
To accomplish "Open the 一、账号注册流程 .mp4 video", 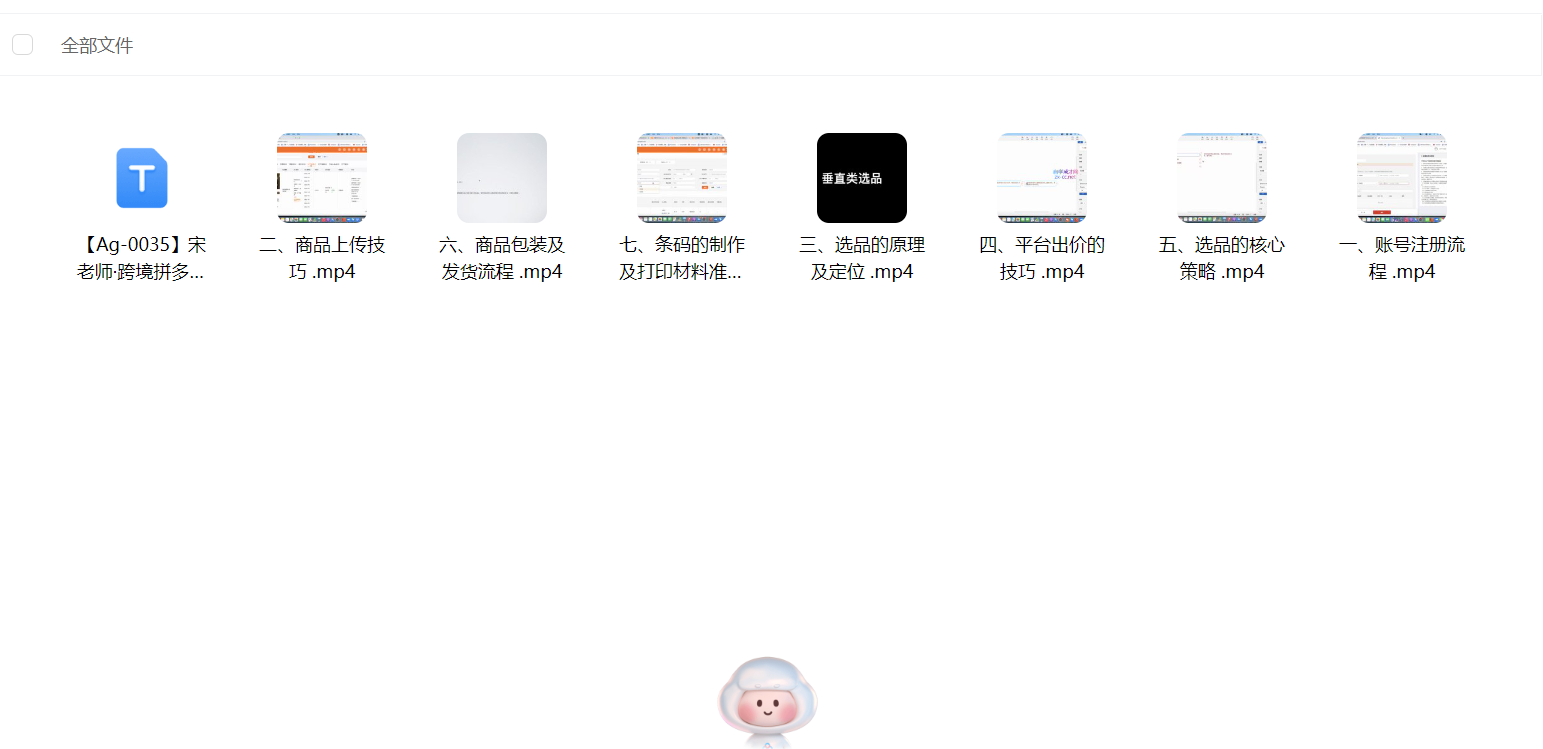I will (1402, 178).
